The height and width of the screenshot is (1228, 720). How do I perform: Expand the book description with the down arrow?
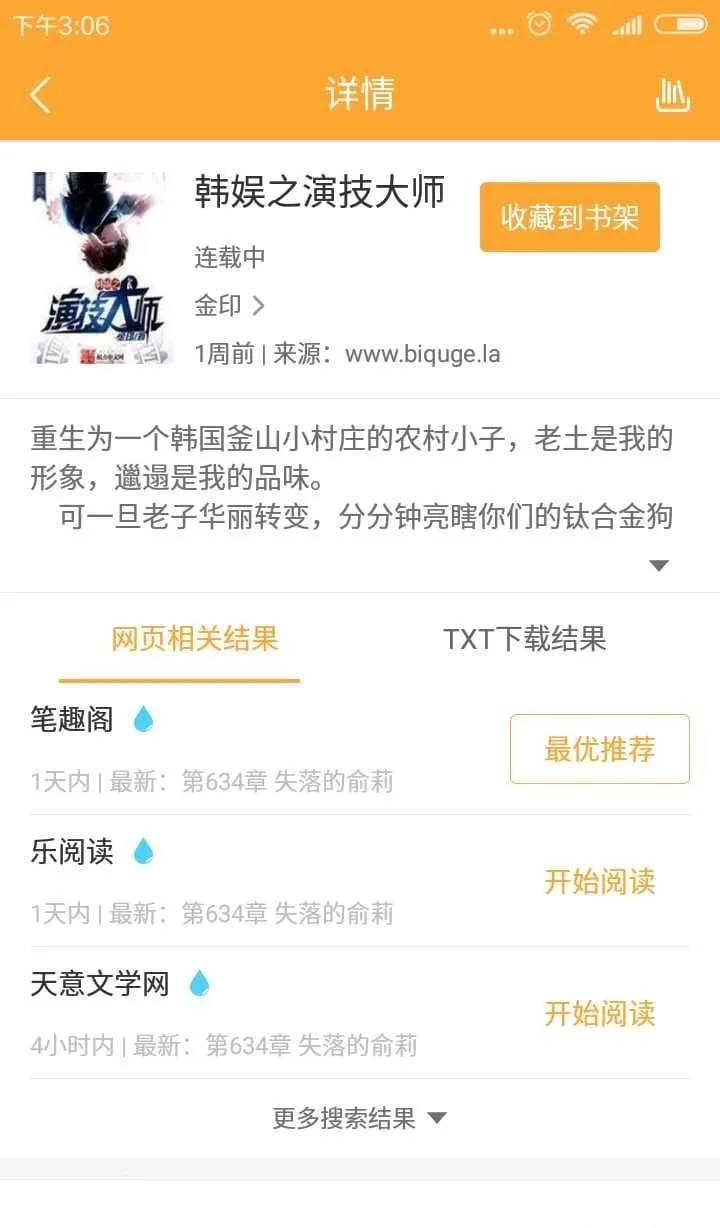click(659, 565)
